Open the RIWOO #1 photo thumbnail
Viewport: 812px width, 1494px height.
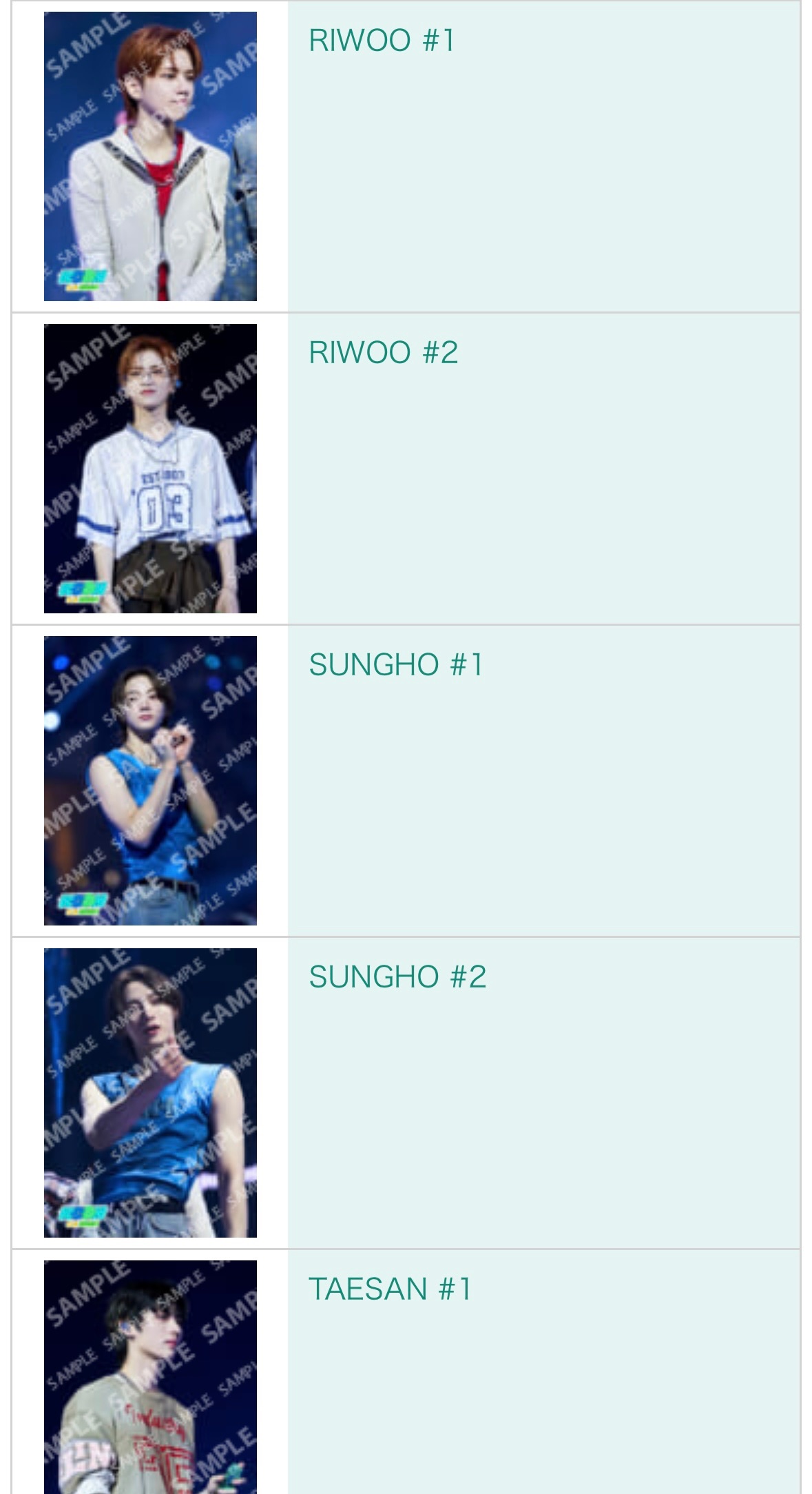pyautogui.click(x=150, y=156)
